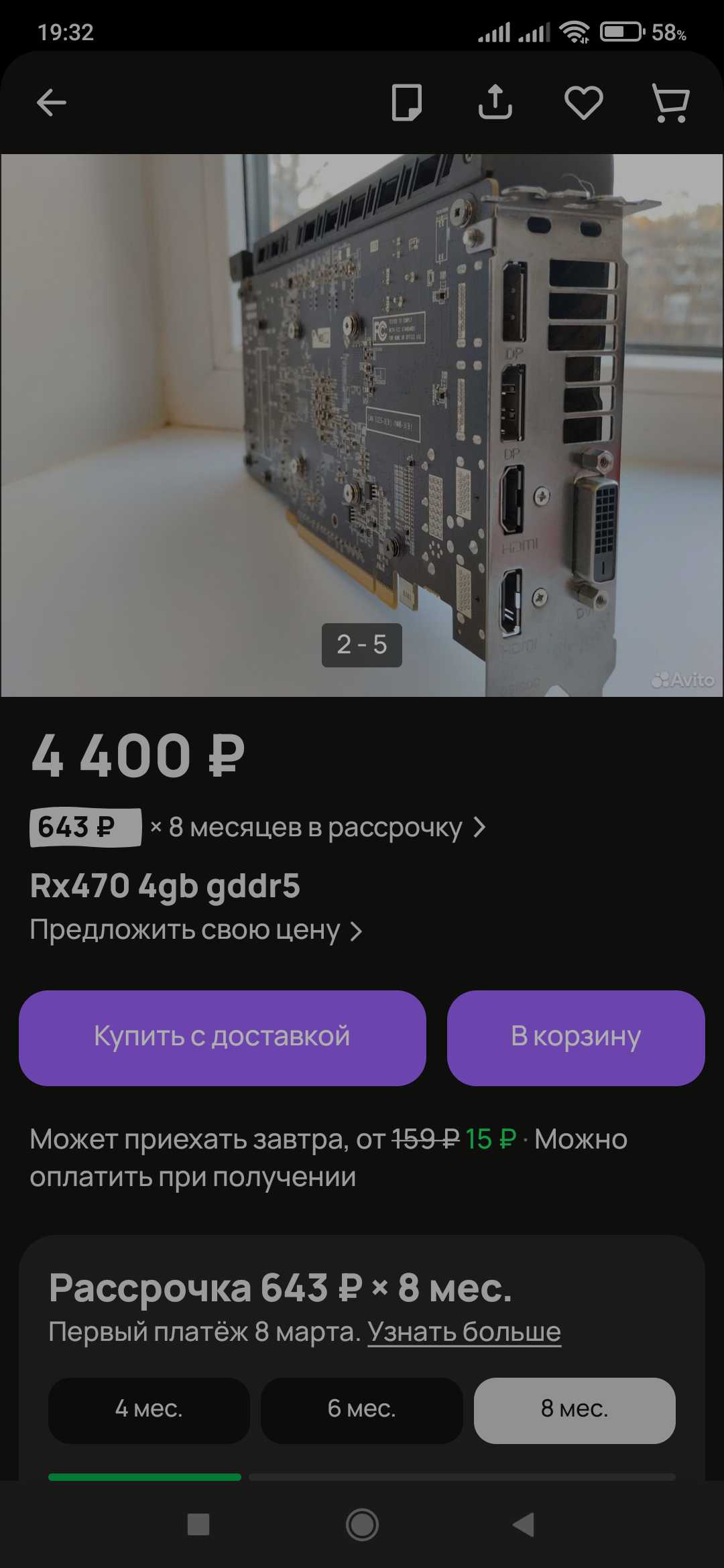Go back using the top-left arrow
The height and width of the screenshot is (1568, 724).
51,103
